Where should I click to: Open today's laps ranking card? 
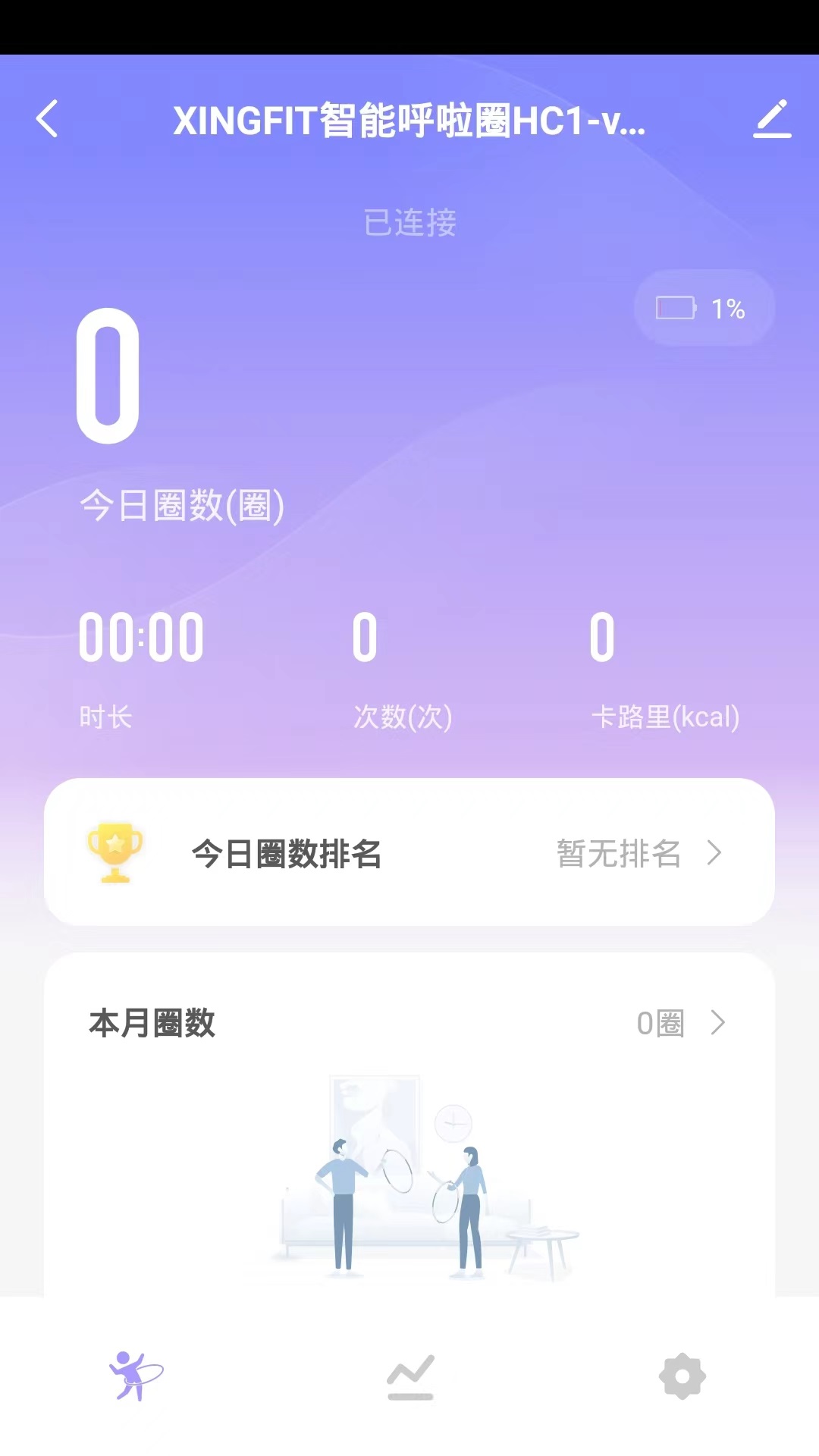pyautogui.click(x=409, y=855)
